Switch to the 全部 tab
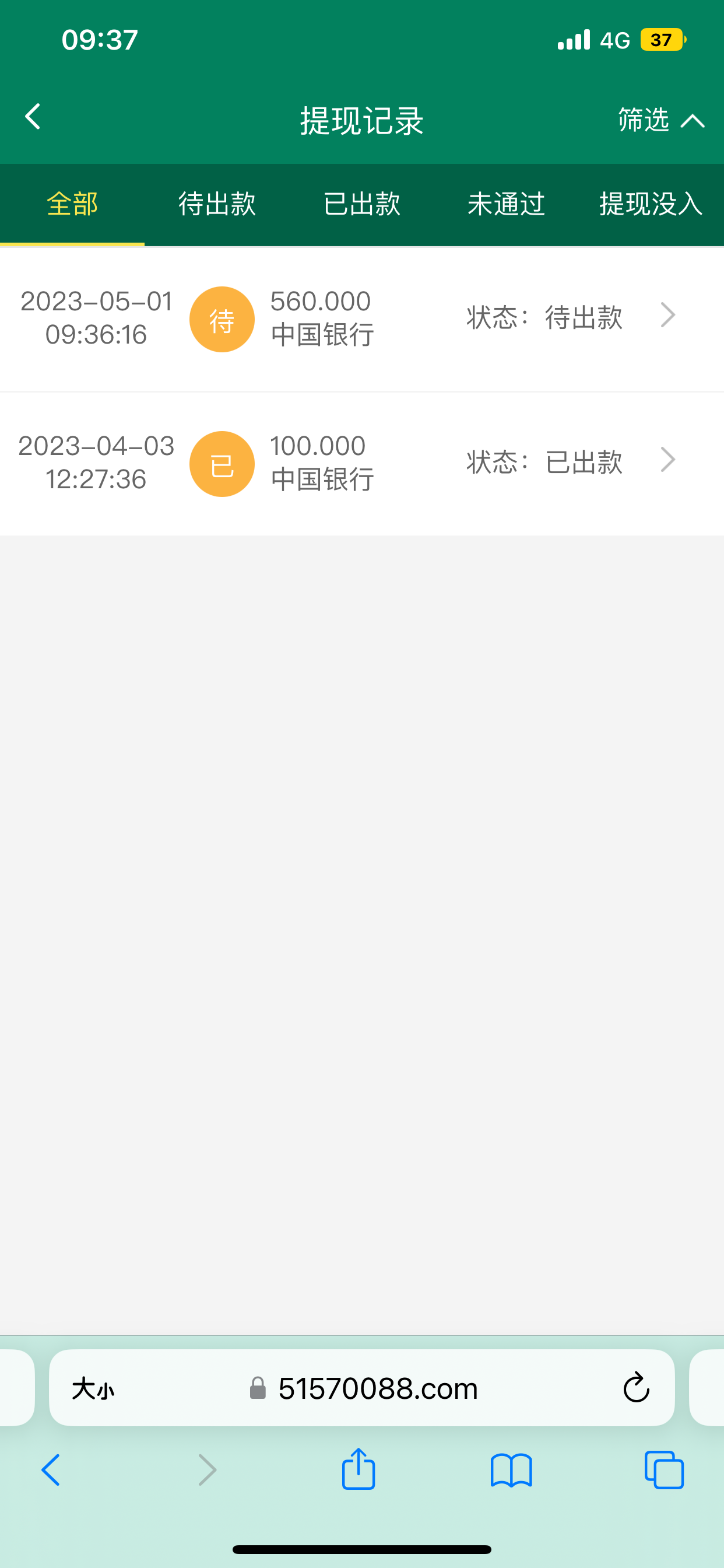This screenshot has width=724, height=1568. (72, 204)
